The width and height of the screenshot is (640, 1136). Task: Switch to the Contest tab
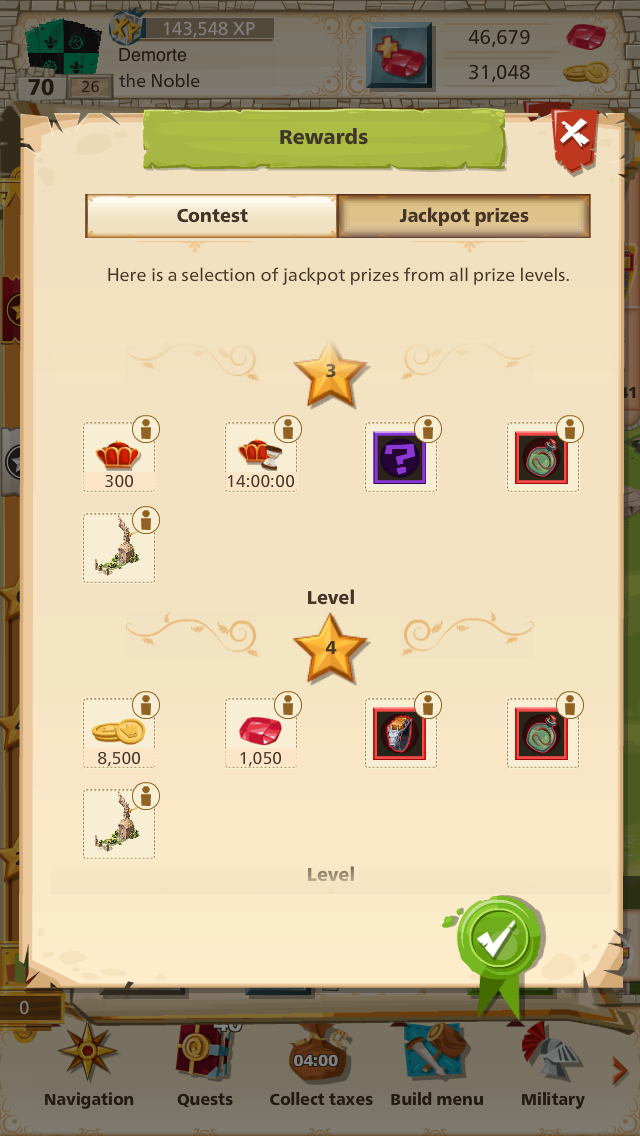tap(212, 215)
